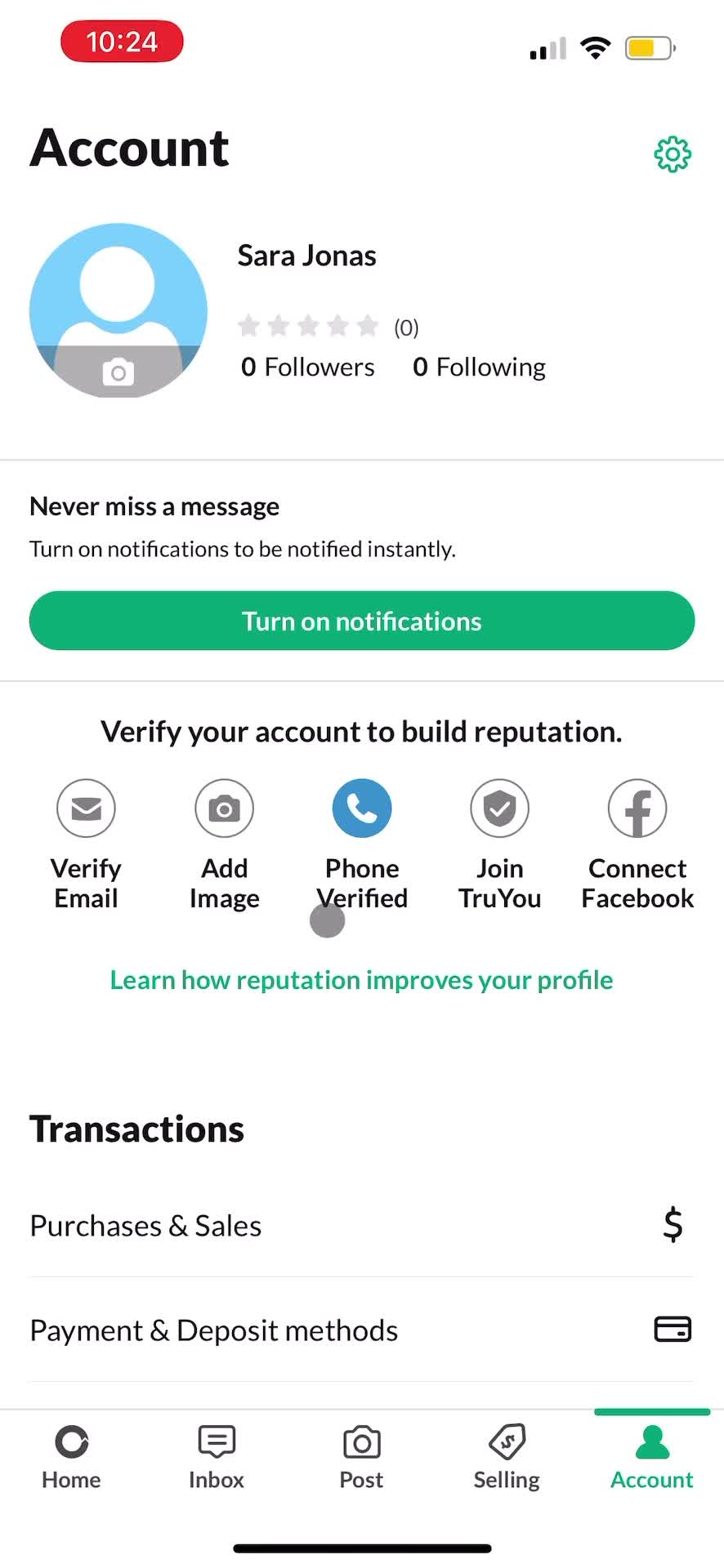Viewport: 724px width, 1568px height.
Task: Change the profile photo avatar
Action: click(118, 311)
